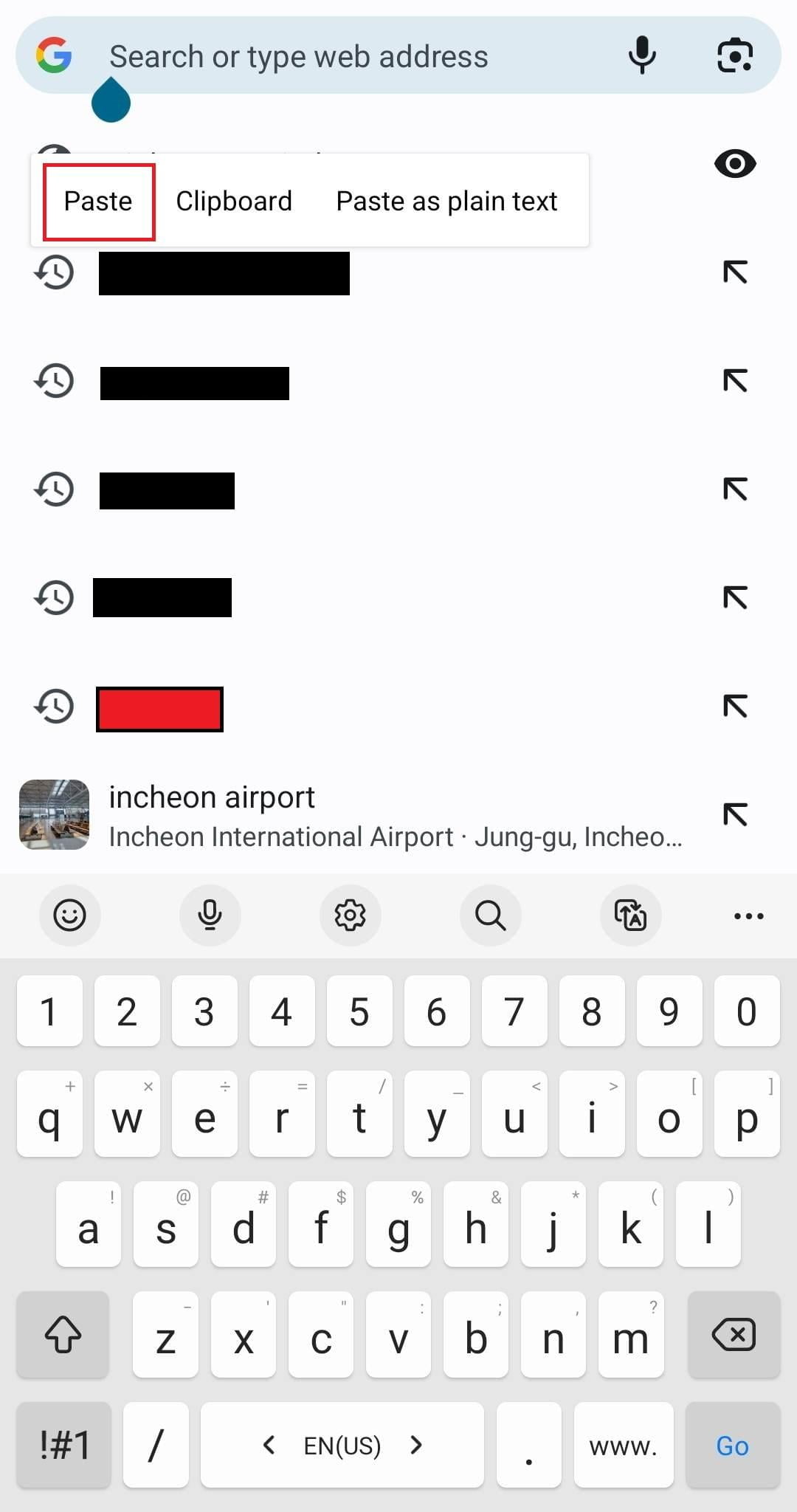Insert www. using the keyboard shortcut key
The image size is (797, 1512).
(x=624, y=1445)
